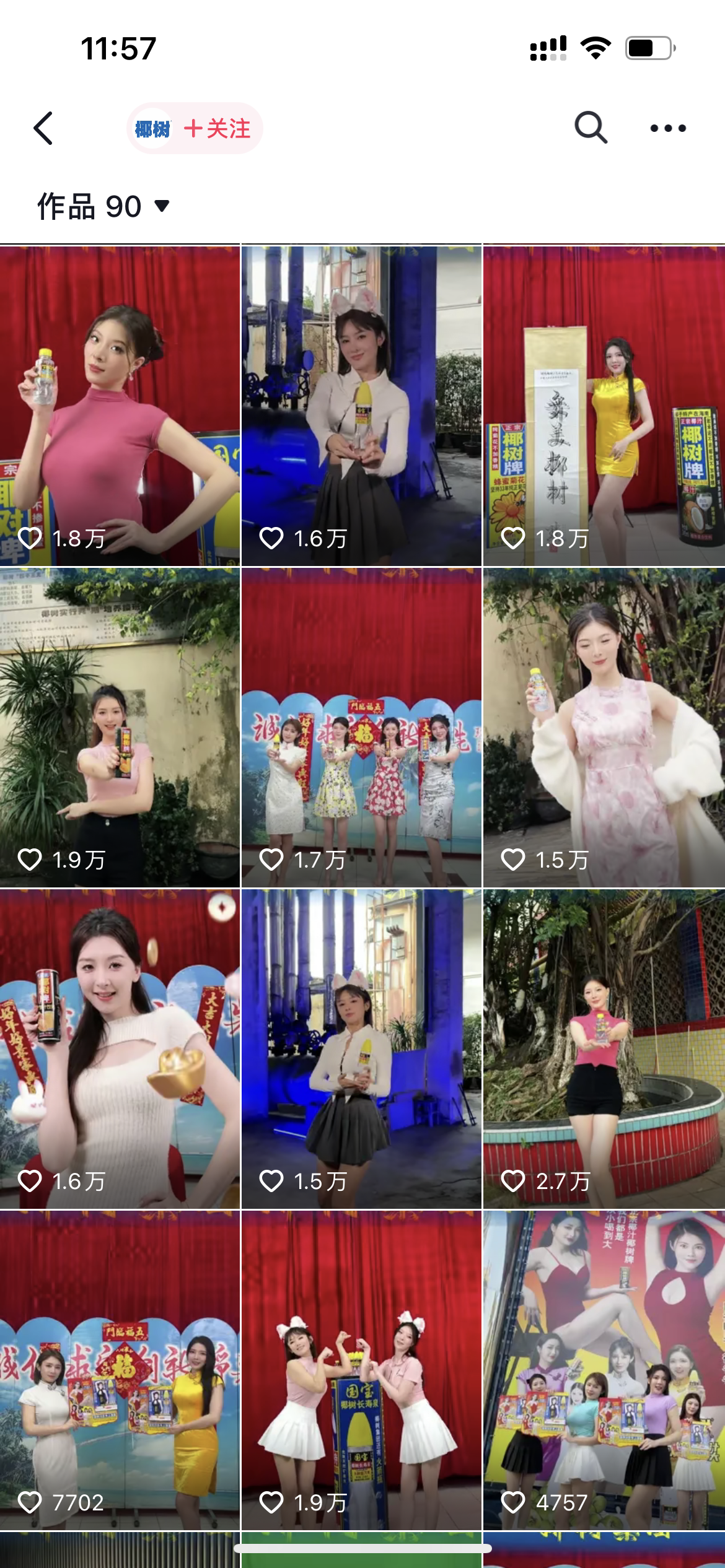Open the video with 4757 likes
Screen dimensions: 725x1568
pos(604,1370)
